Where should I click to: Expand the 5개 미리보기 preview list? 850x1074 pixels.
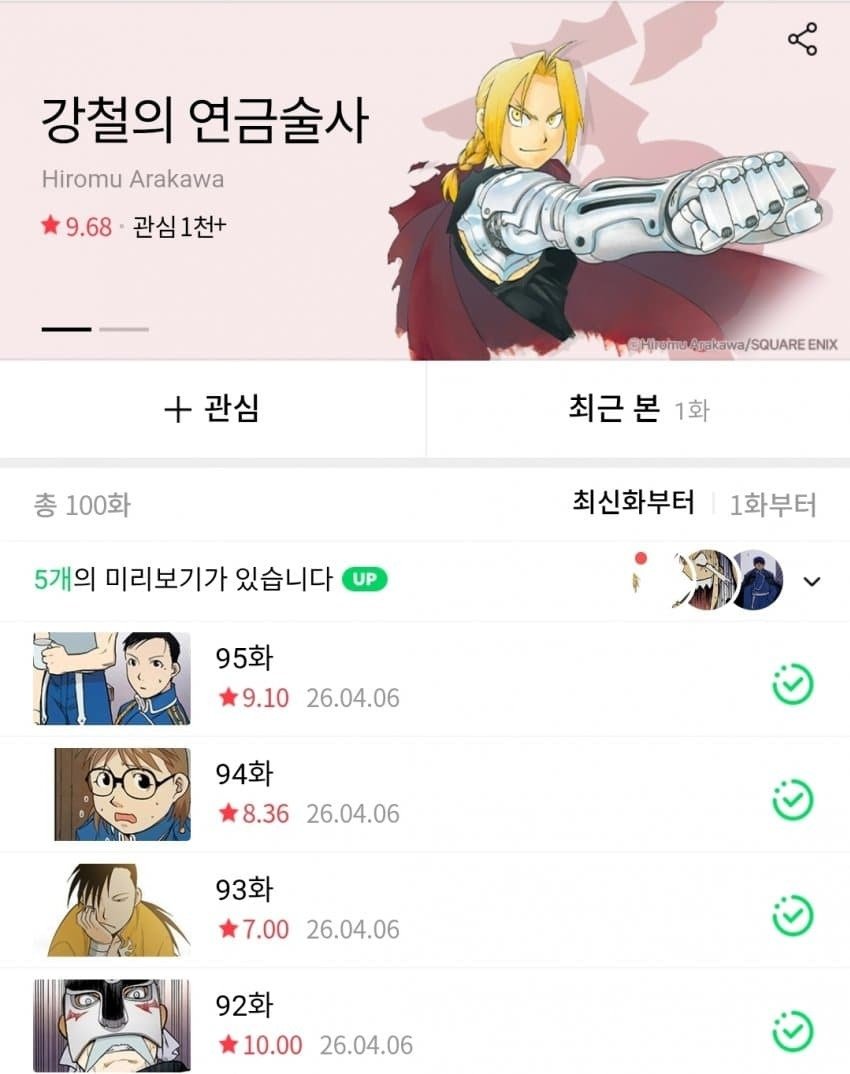tap(812, 581)
